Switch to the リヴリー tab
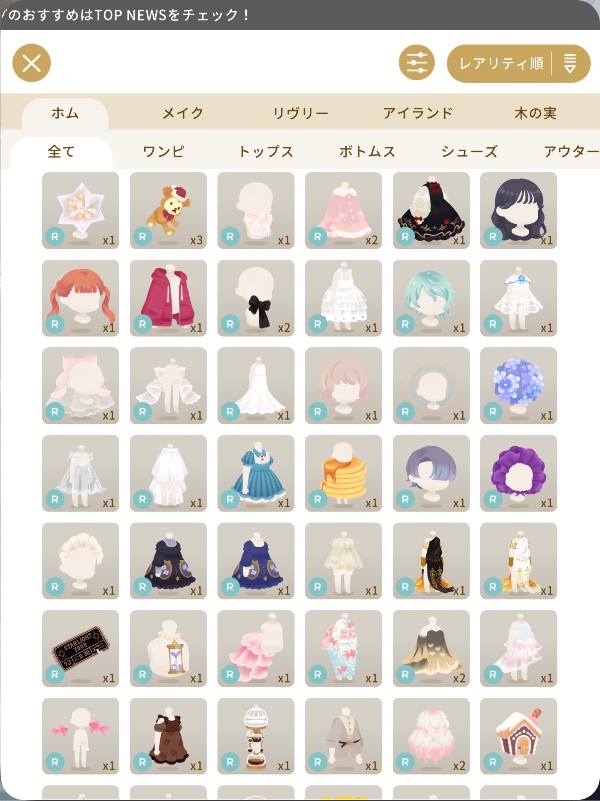 pyautogui.click(x=300, y=113)
